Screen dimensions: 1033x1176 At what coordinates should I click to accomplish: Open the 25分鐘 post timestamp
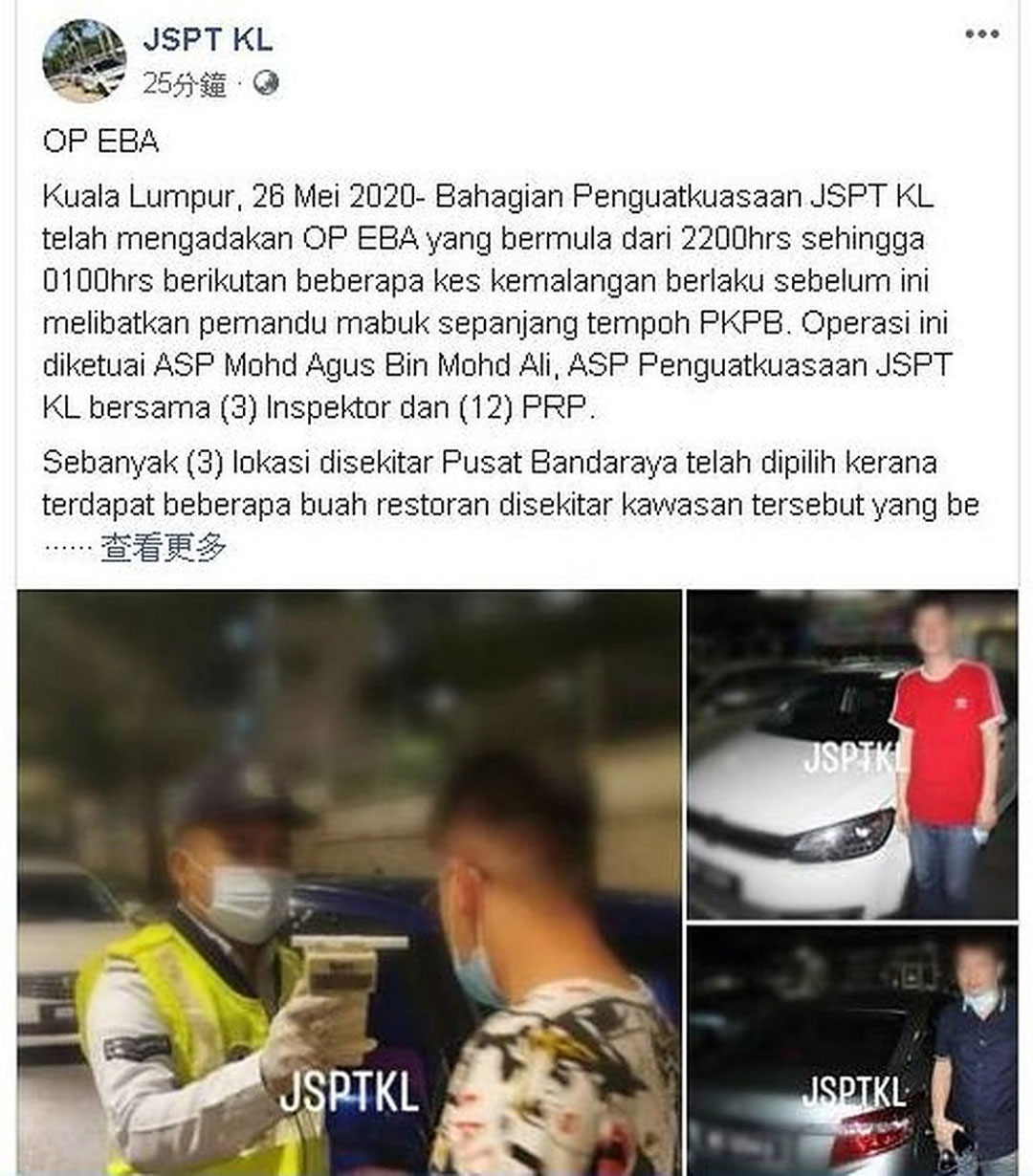184,84
